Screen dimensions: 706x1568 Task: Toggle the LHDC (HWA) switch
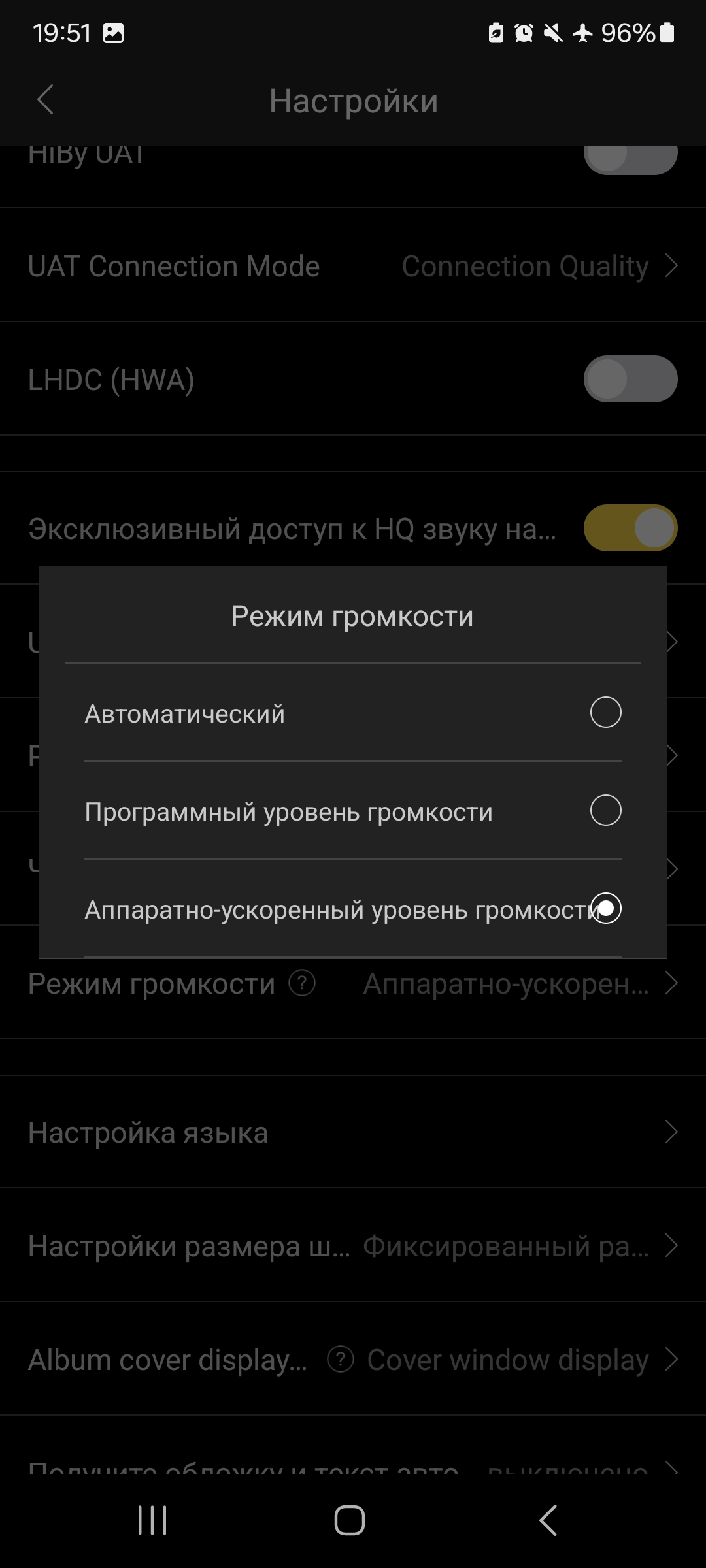click(x=630, y=379)
